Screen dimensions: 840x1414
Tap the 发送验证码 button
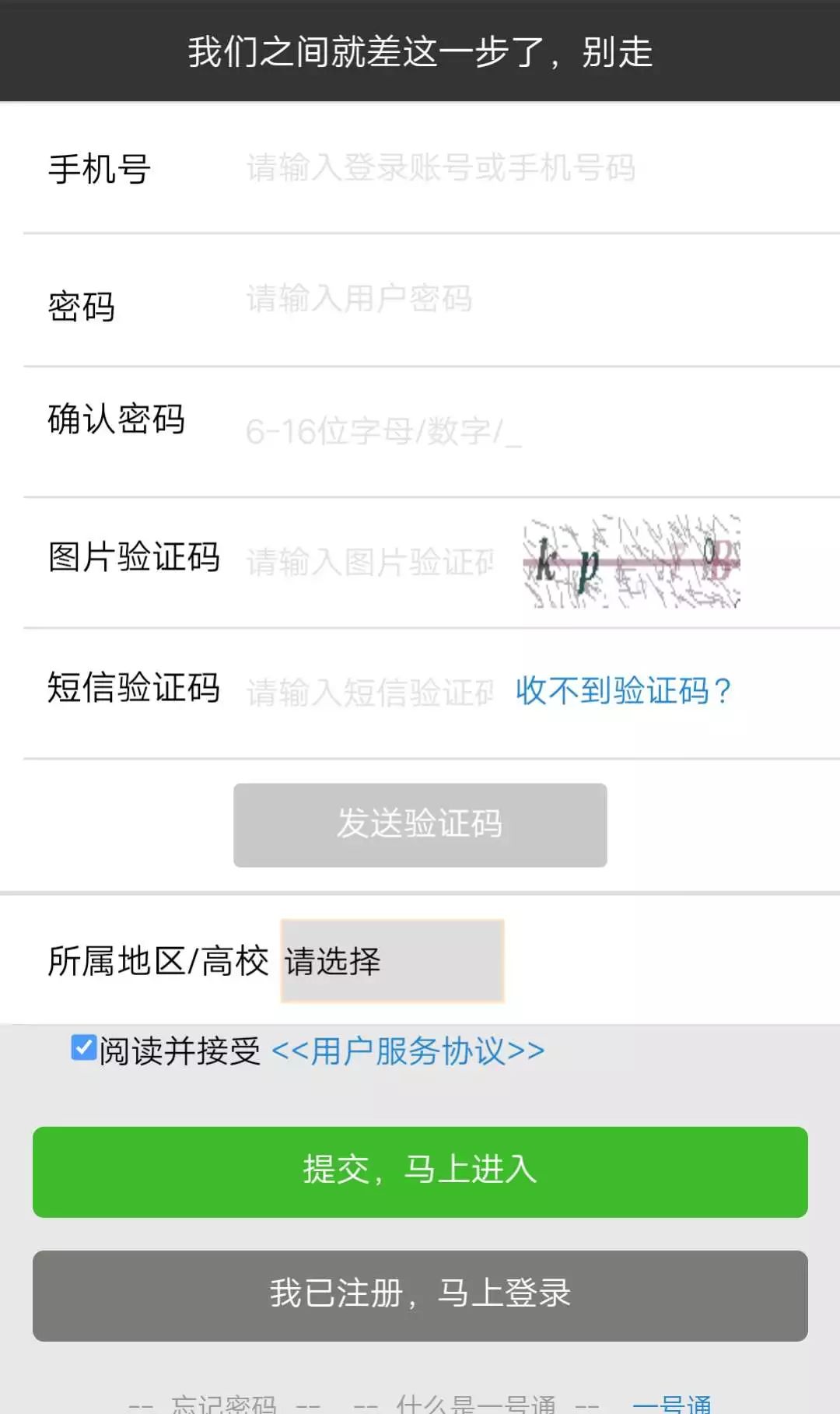pyautogui.click(x=420, y=825)
